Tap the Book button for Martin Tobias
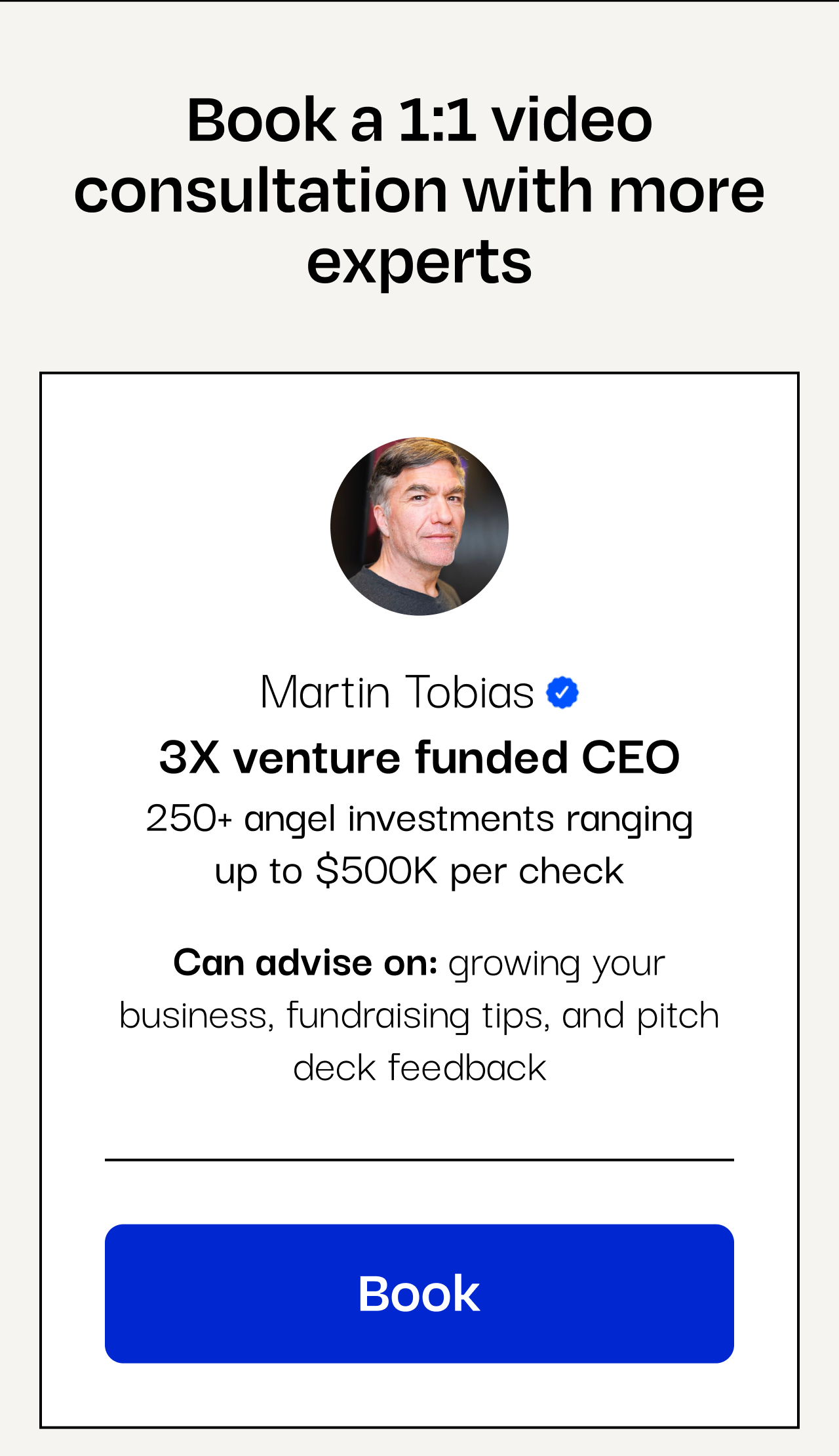 [x=419, y=1293]
